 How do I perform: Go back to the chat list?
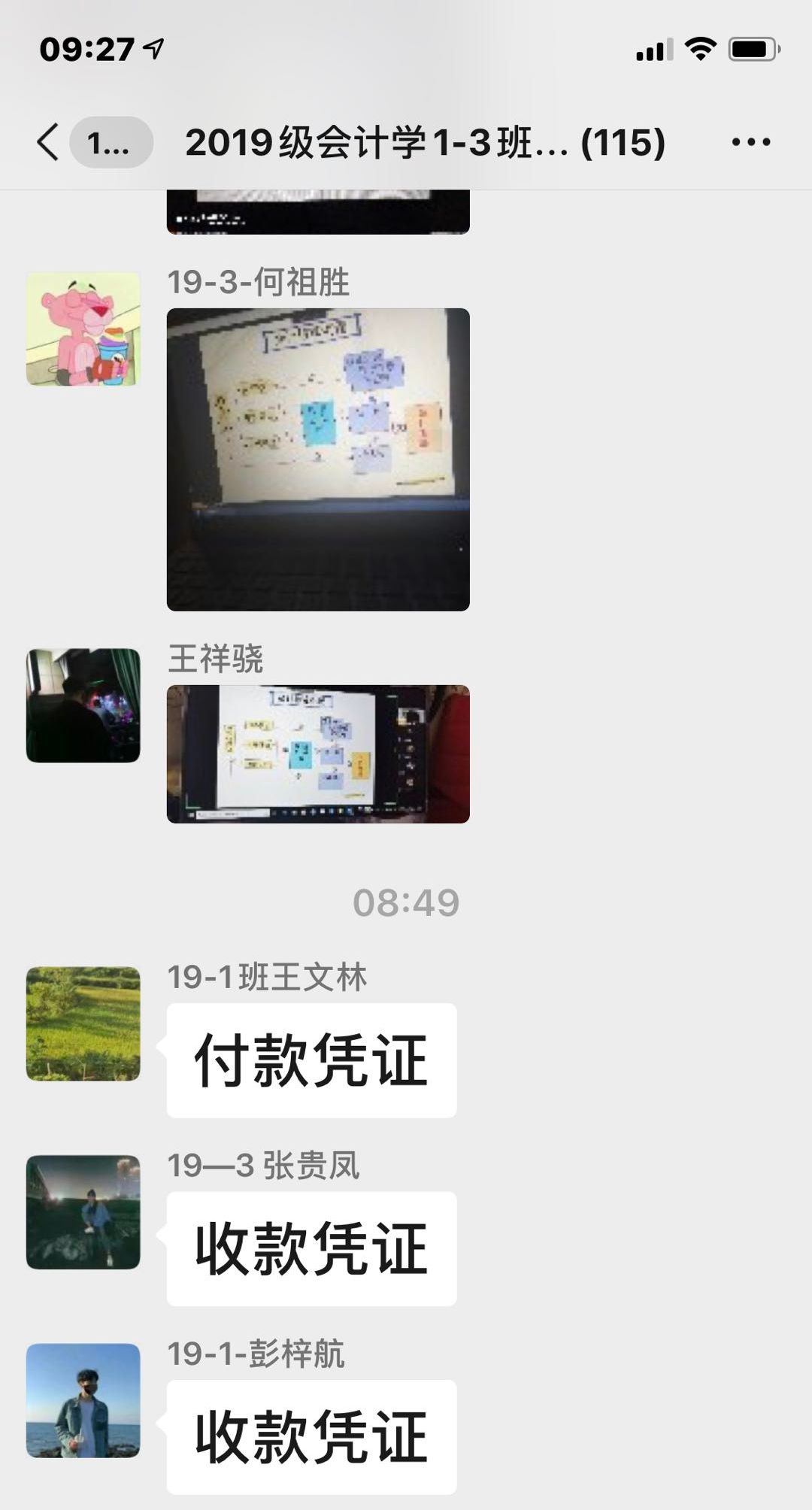pos(50,142)
